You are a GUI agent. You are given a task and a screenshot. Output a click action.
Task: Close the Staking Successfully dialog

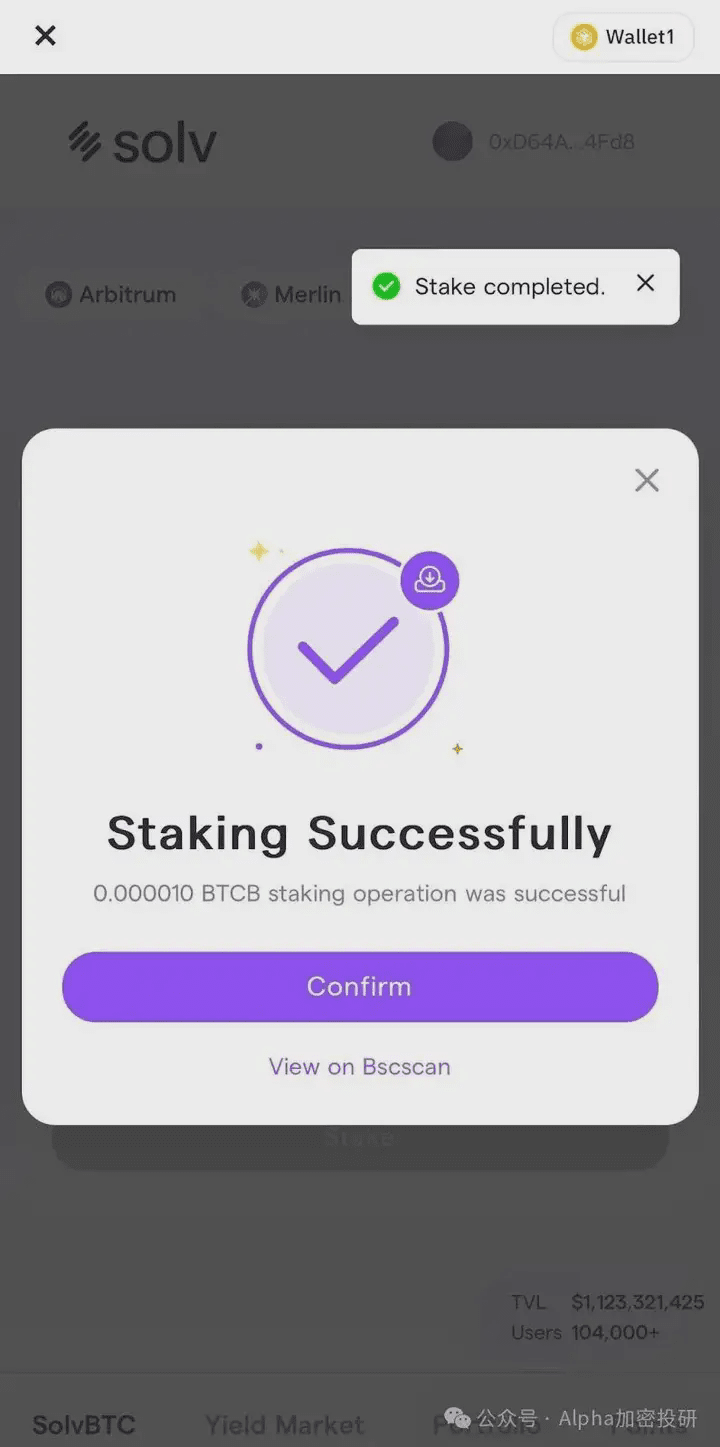point(647,481)
